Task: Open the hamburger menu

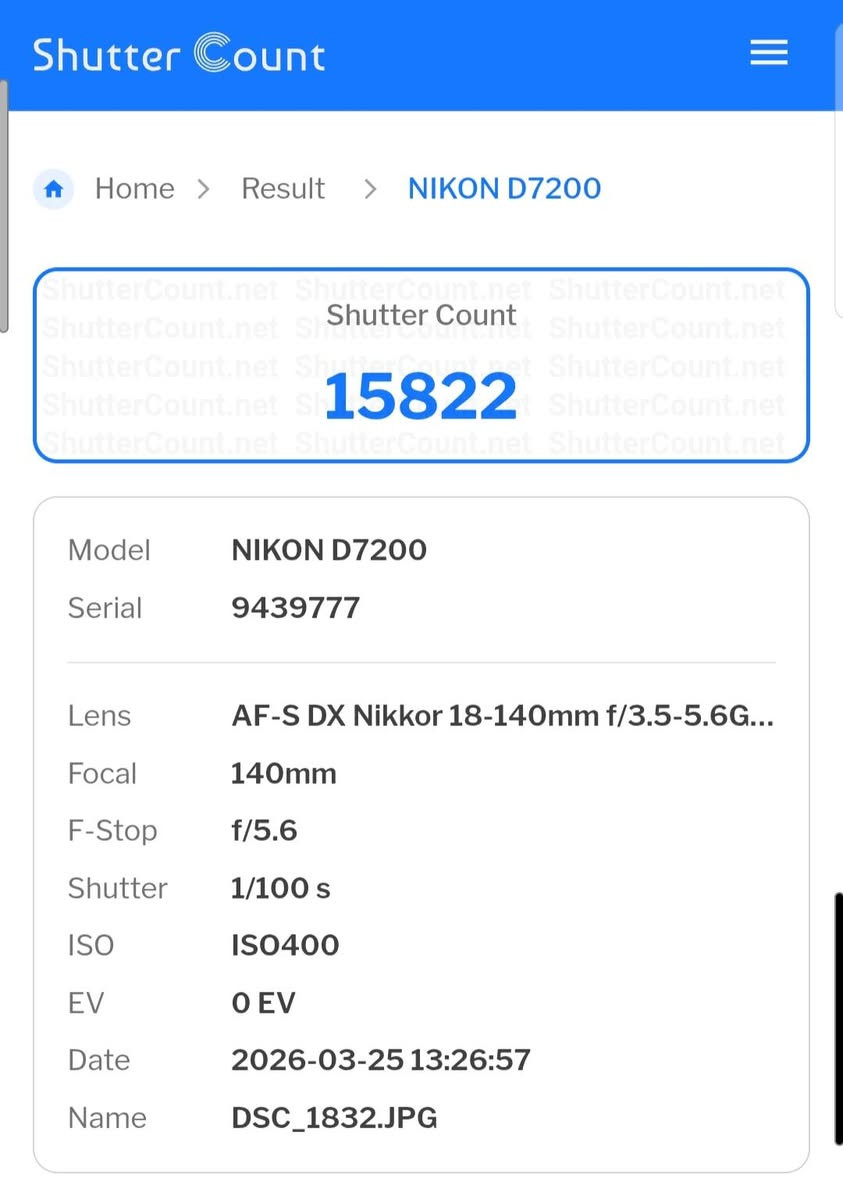Action: [x=768, y=53]
